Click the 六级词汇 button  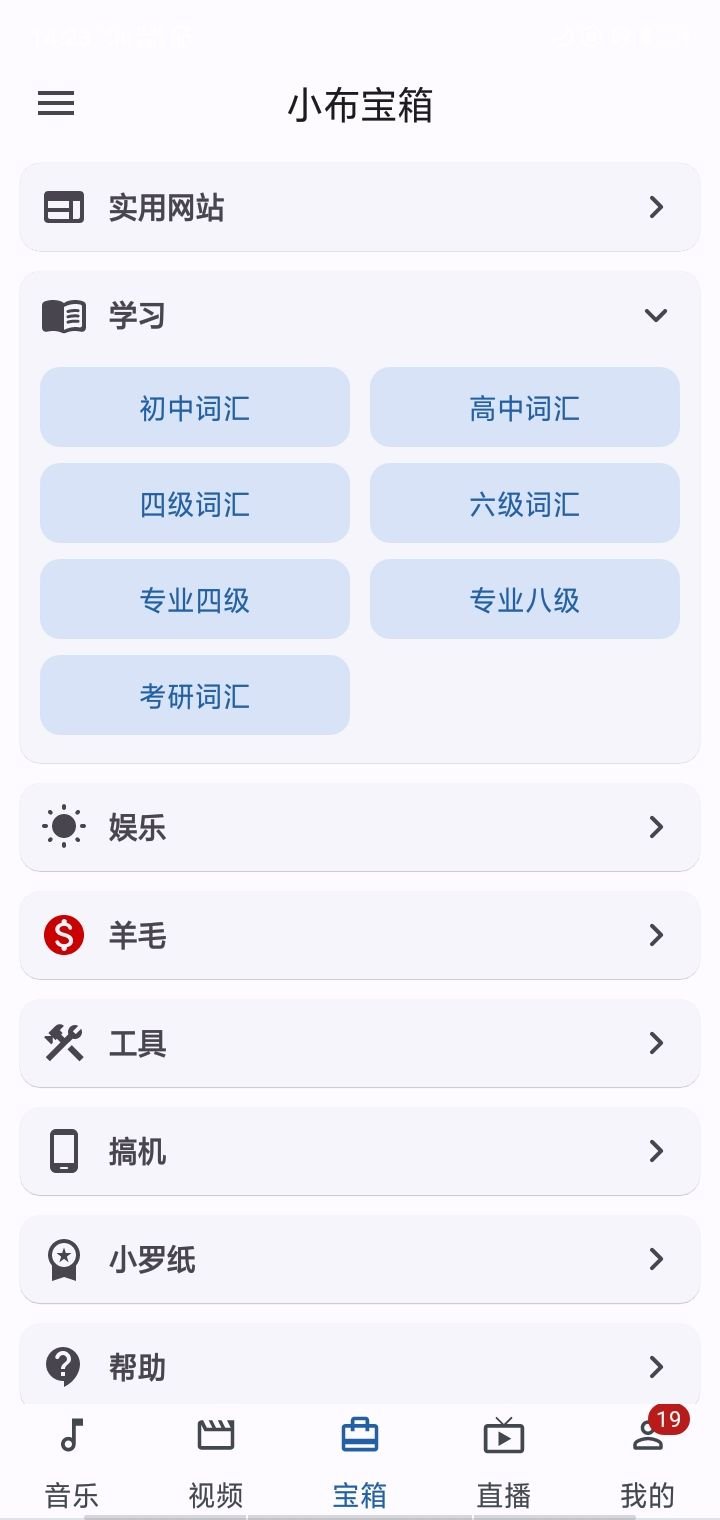(x=524, y=503)
